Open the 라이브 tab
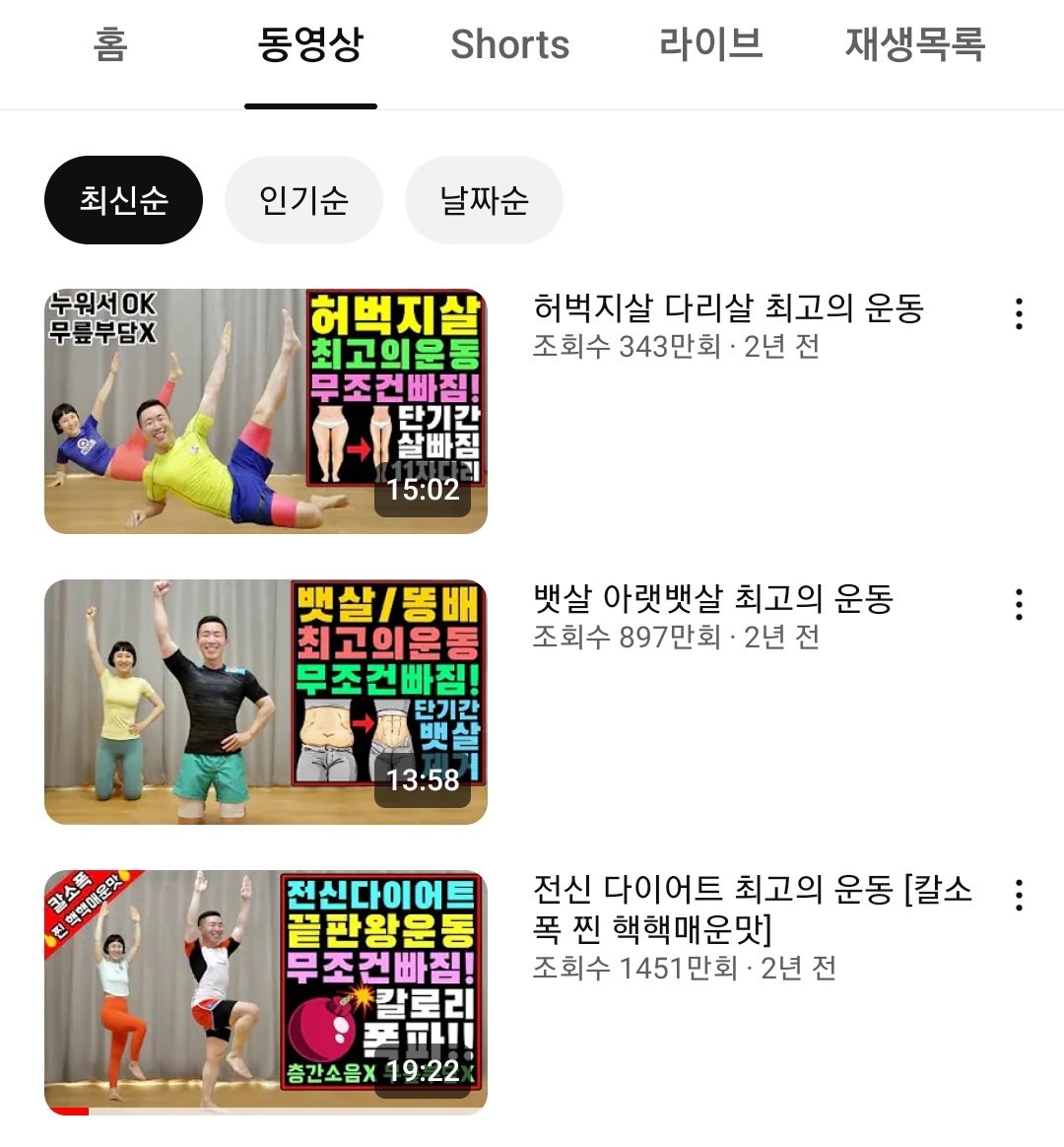The height and width of the screenshot is (1147, 1064). click(x=710, y=44)
